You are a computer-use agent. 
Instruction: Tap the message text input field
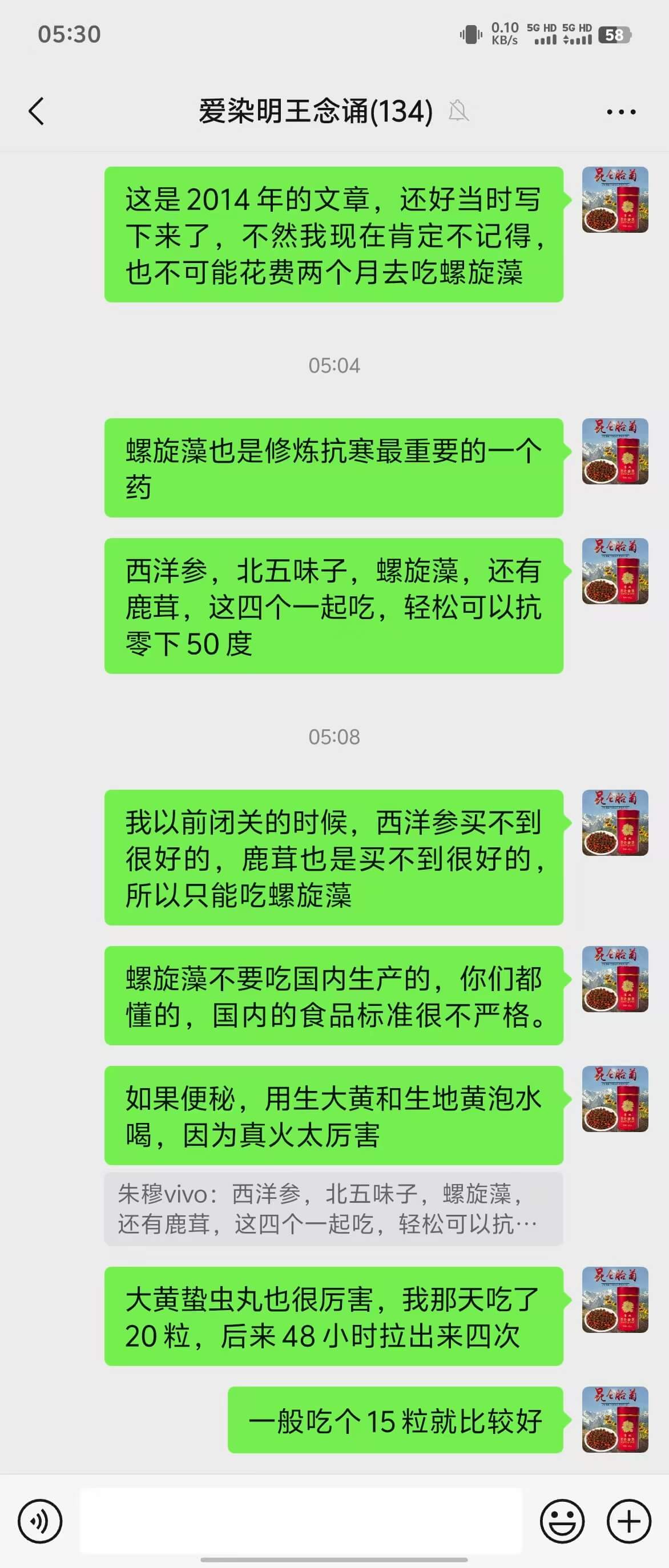coord(301,1521)
